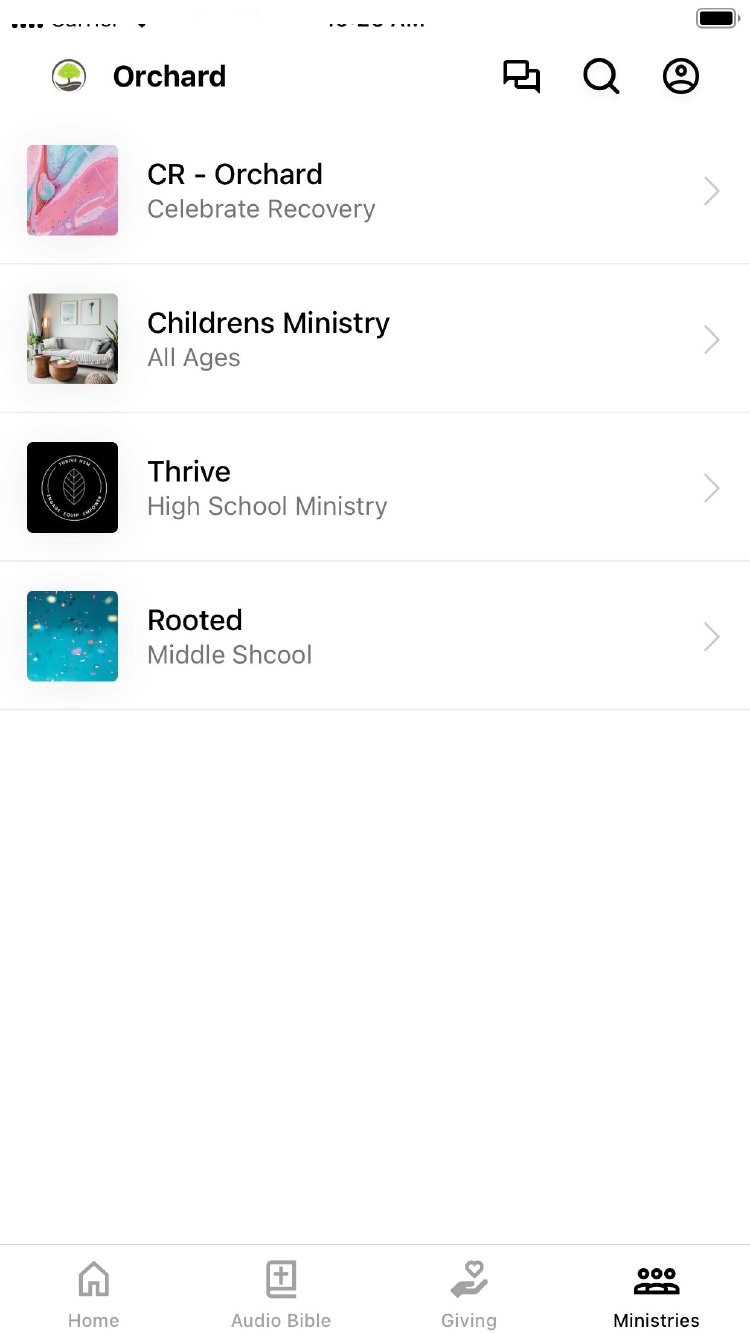Screen dimensions: 750x1334
Task: Switch to the Home tab
Action: [x=94, y=1293]
